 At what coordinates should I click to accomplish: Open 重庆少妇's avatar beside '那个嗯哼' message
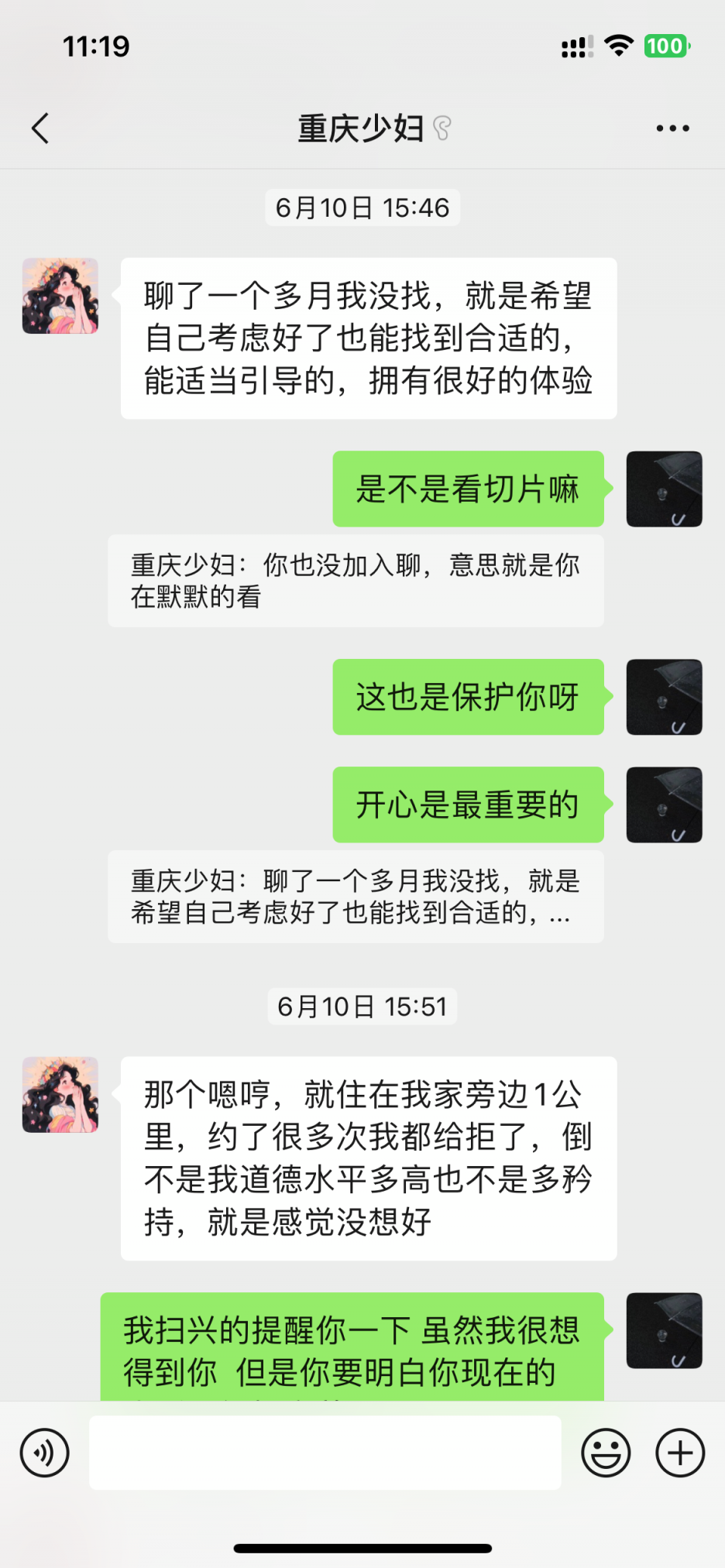click(x=60, y=1095)
